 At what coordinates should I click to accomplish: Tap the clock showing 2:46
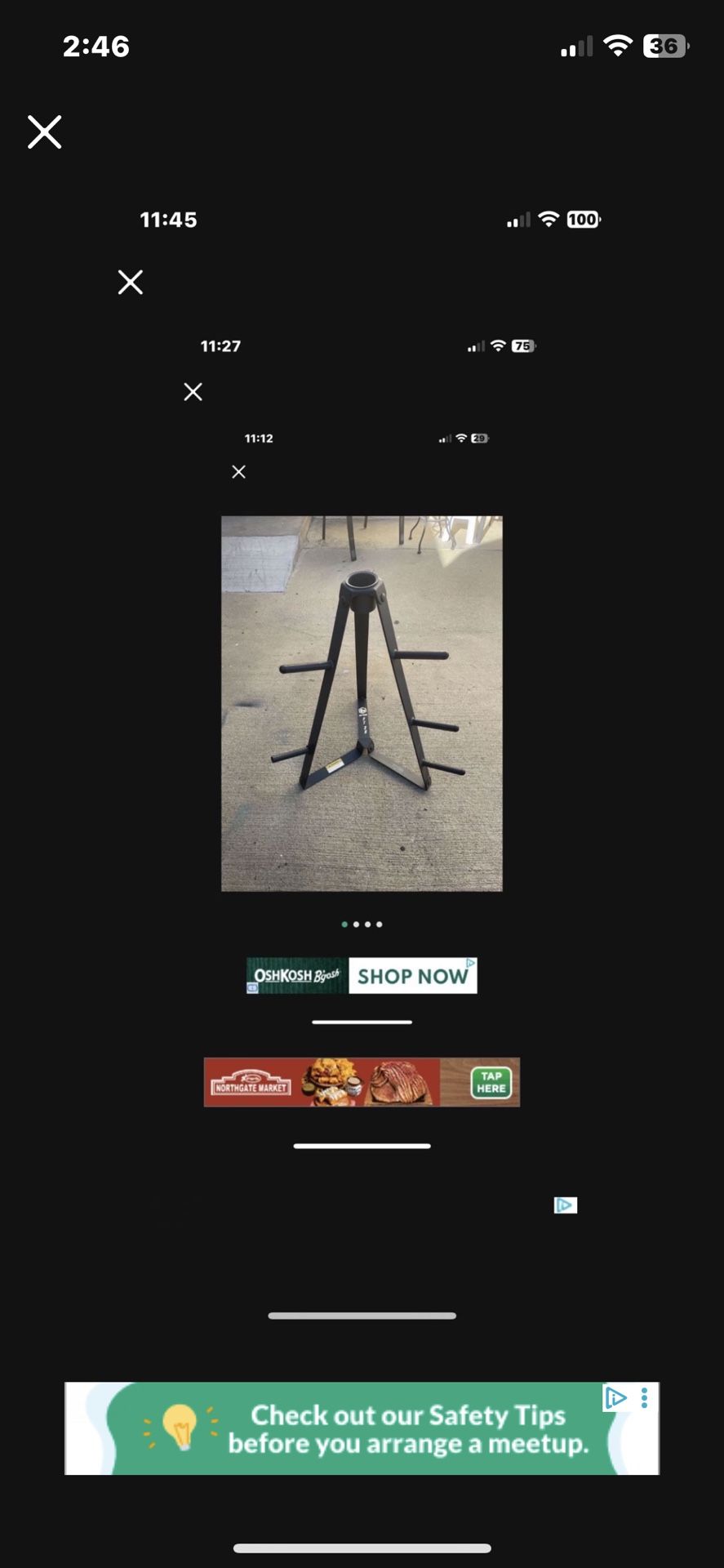96,47
